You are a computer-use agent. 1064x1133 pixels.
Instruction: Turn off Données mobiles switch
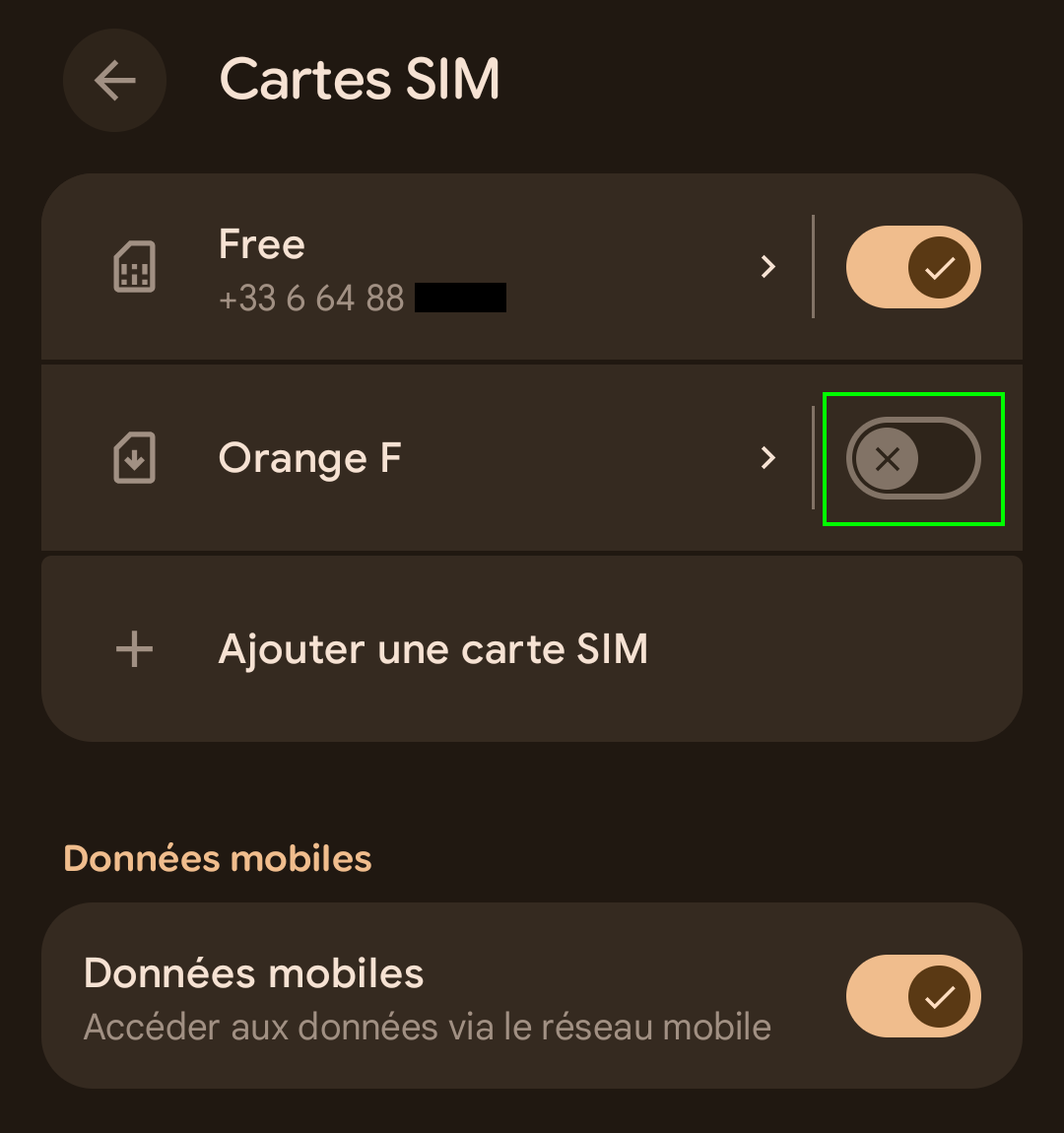point(912,996)
